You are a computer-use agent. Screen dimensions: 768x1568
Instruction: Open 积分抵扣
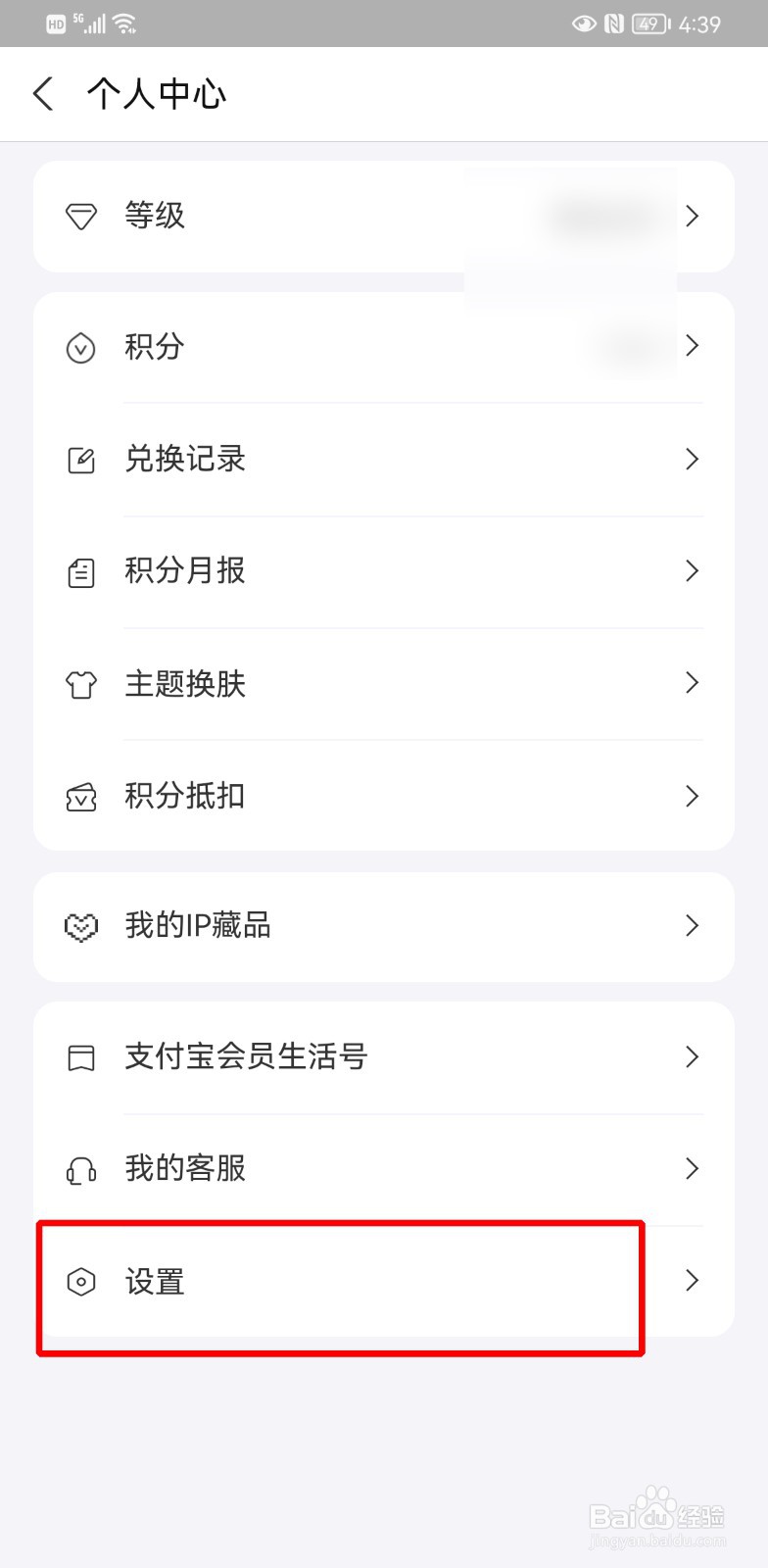point(384,796)
